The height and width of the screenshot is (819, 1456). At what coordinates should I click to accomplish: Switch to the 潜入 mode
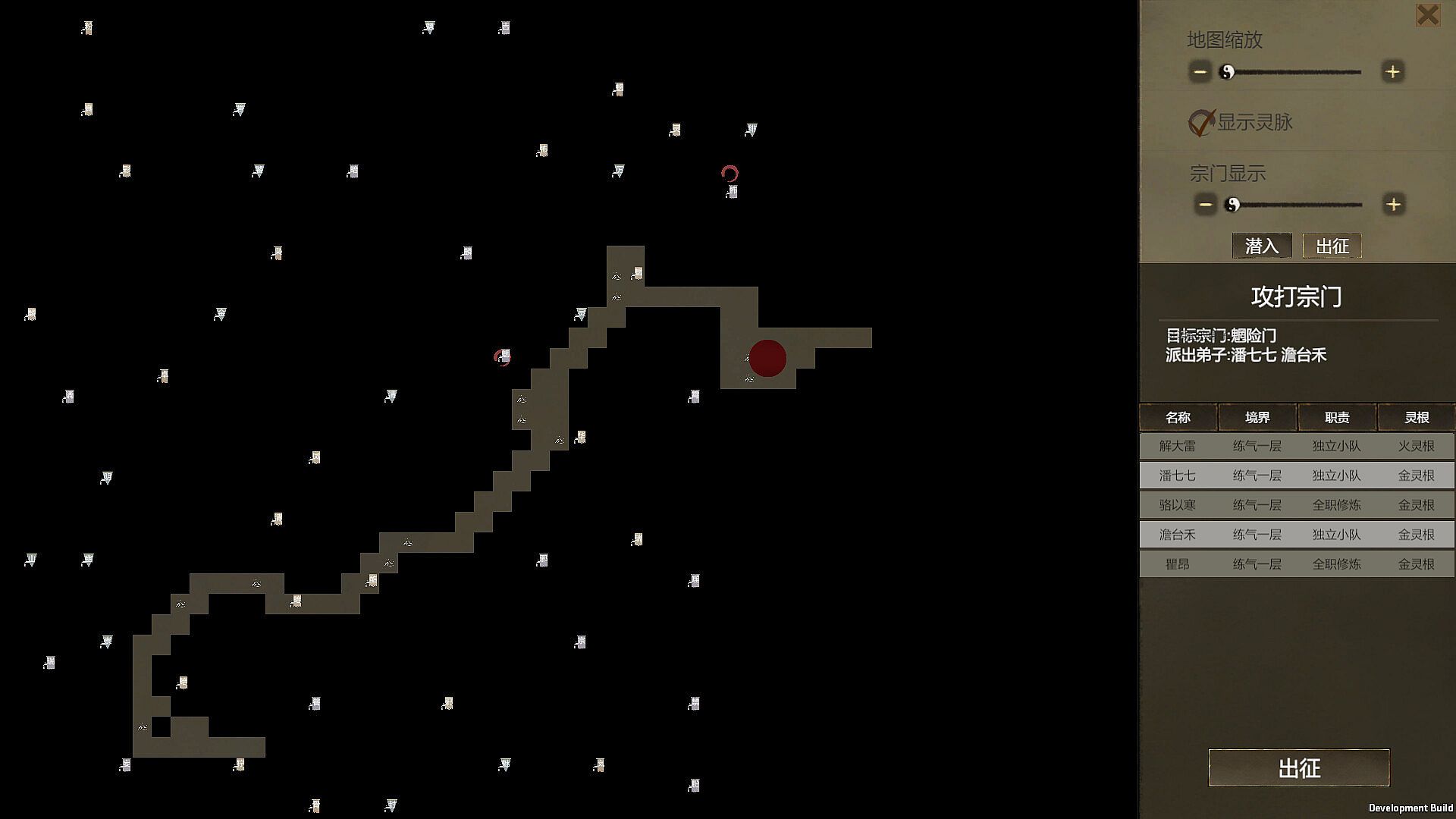pyautogui.click(x=1262, y=246)
